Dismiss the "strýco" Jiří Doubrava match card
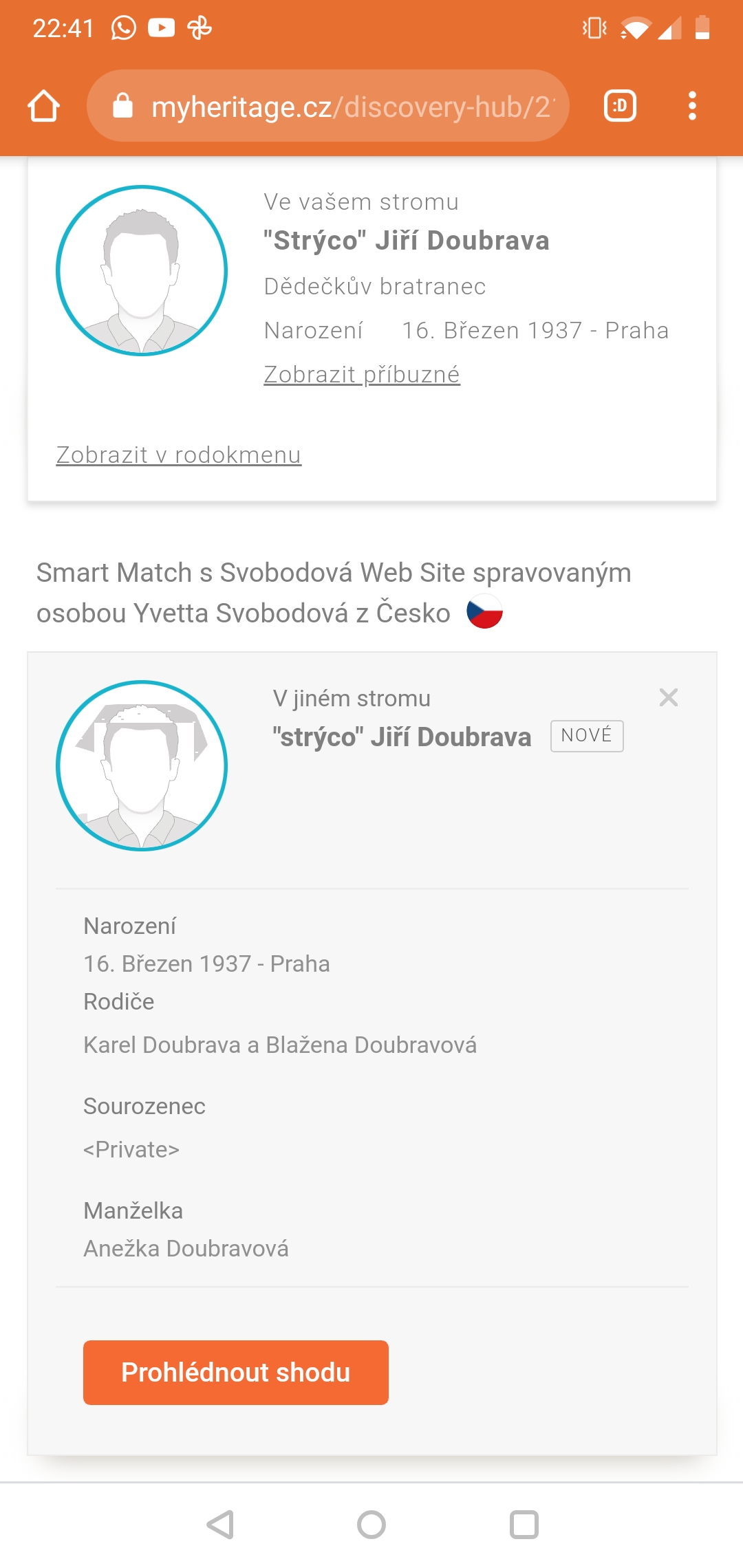The height and width of the screenshot is (1568, 743). pos(668,698)
